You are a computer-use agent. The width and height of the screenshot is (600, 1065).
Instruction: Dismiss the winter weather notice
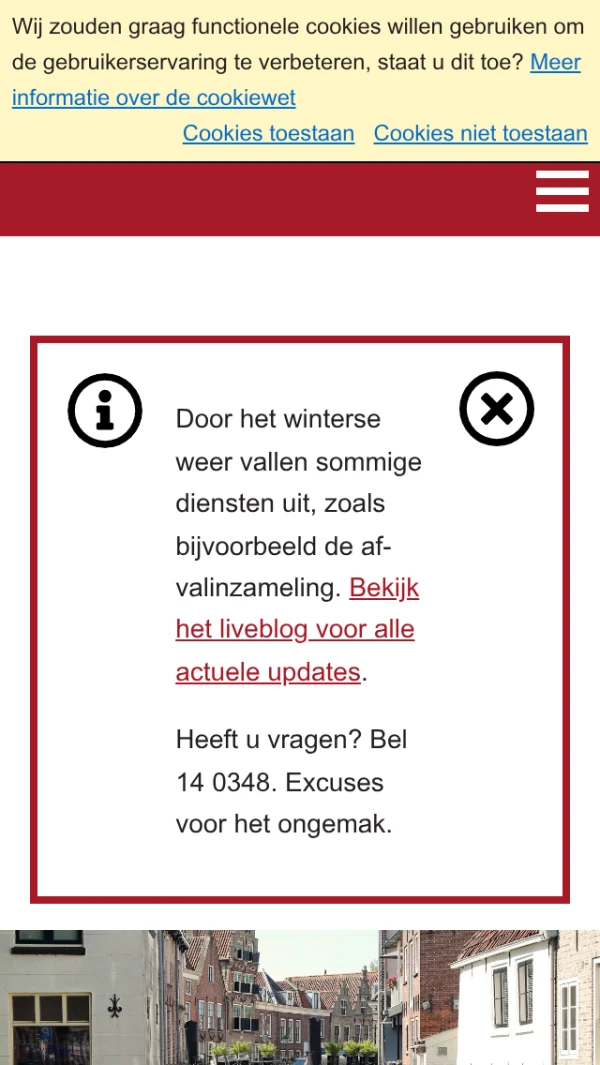pyautogui.click(x=497, y=408)
